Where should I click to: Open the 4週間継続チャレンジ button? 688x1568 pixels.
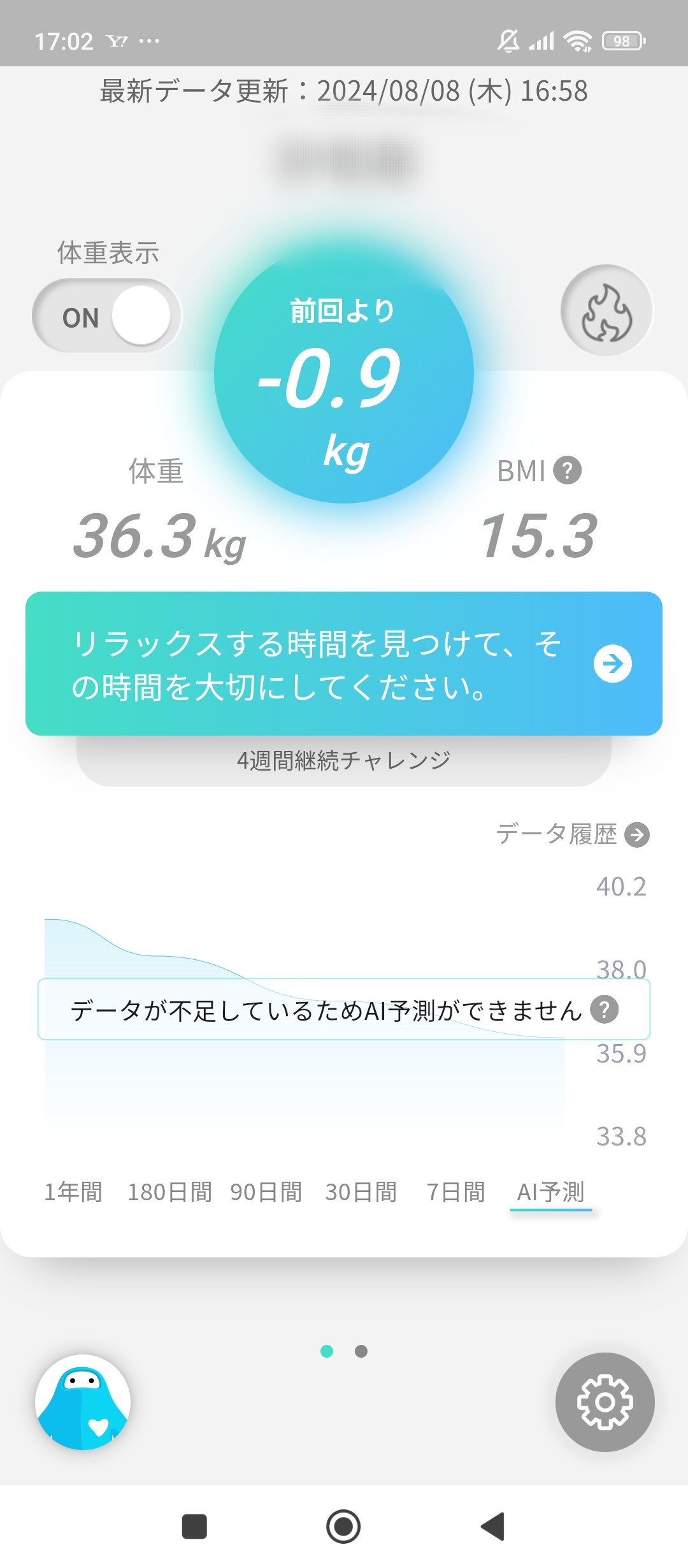tap(344, 760)
